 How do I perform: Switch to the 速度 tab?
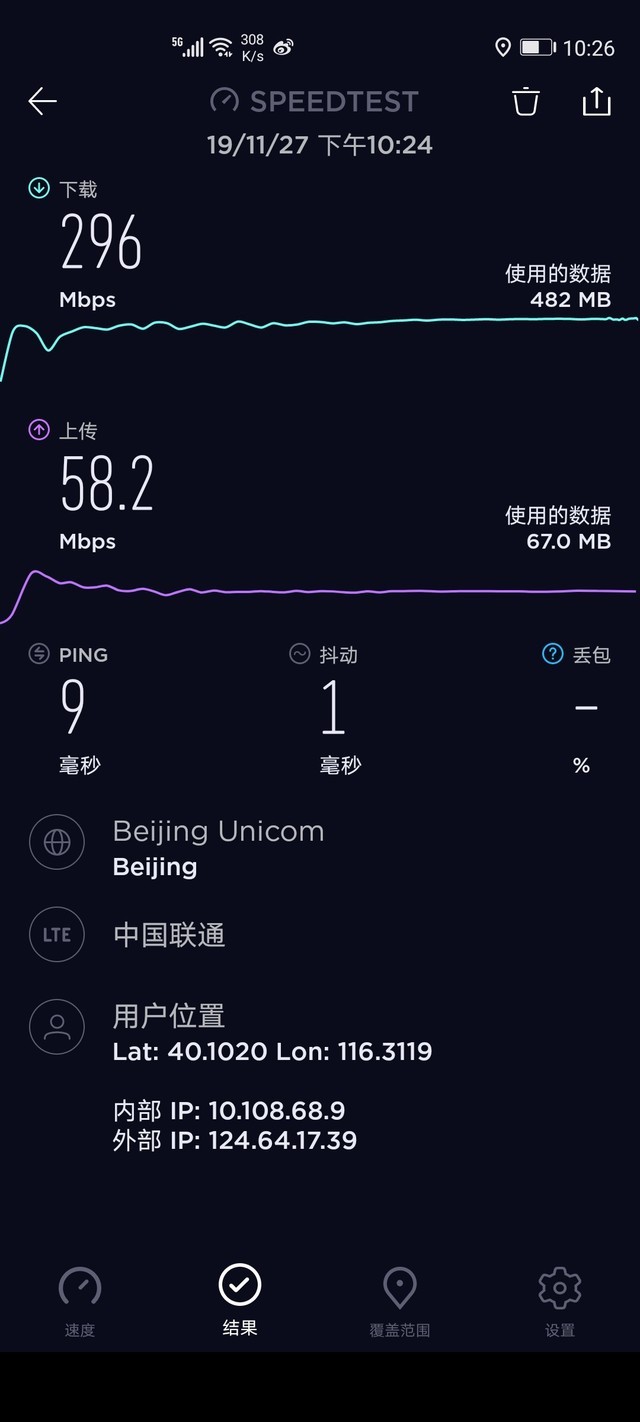click(x=80, y=1299)
